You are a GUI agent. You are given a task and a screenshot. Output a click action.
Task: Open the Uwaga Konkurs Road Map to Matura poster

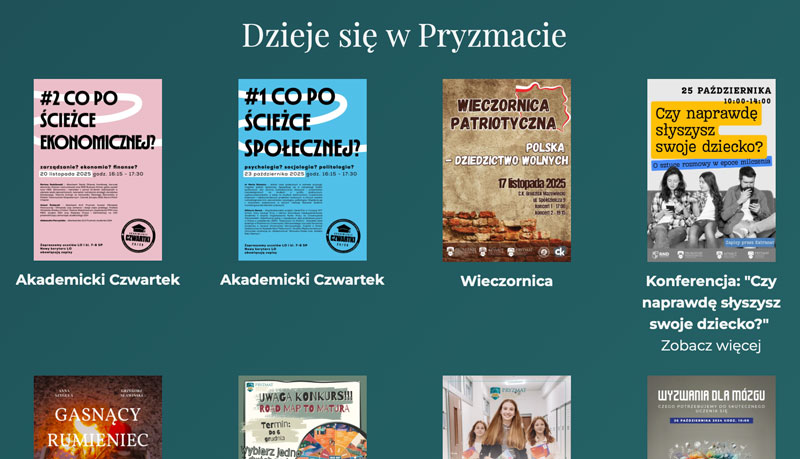coord(302,418)
